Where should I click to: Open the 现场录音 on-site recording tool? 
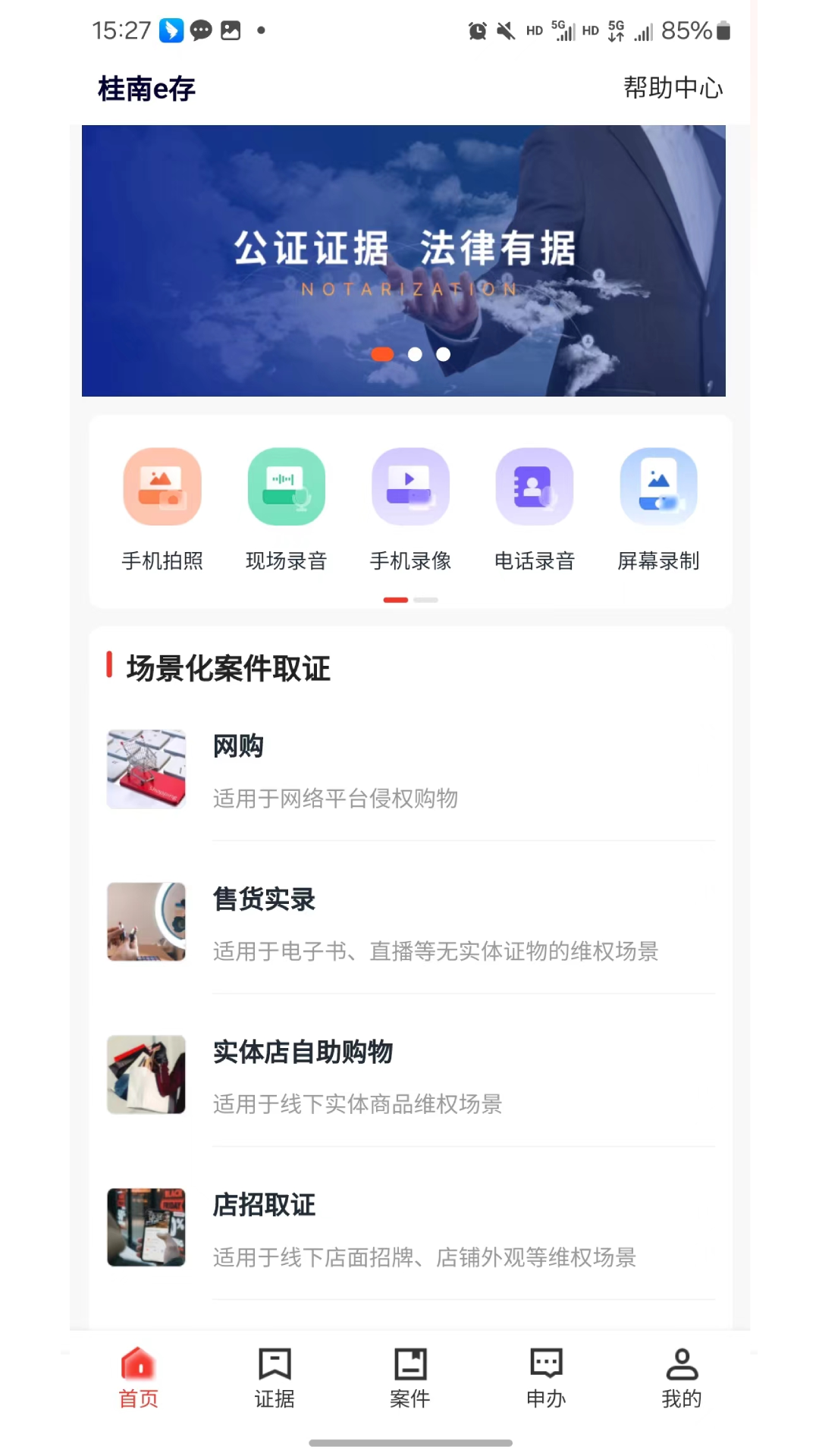tap(286, 486)
